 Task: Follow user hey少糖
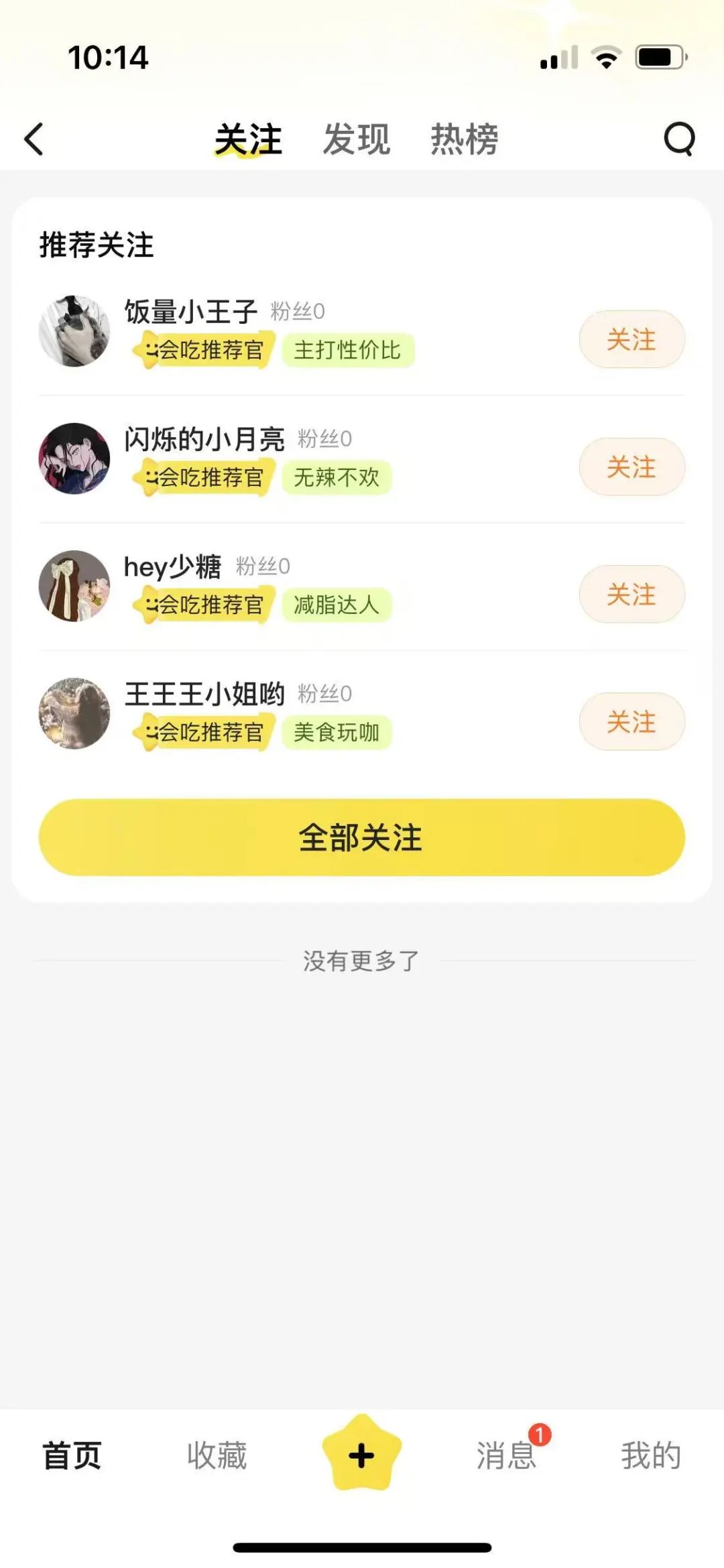[x=631, y=594]
